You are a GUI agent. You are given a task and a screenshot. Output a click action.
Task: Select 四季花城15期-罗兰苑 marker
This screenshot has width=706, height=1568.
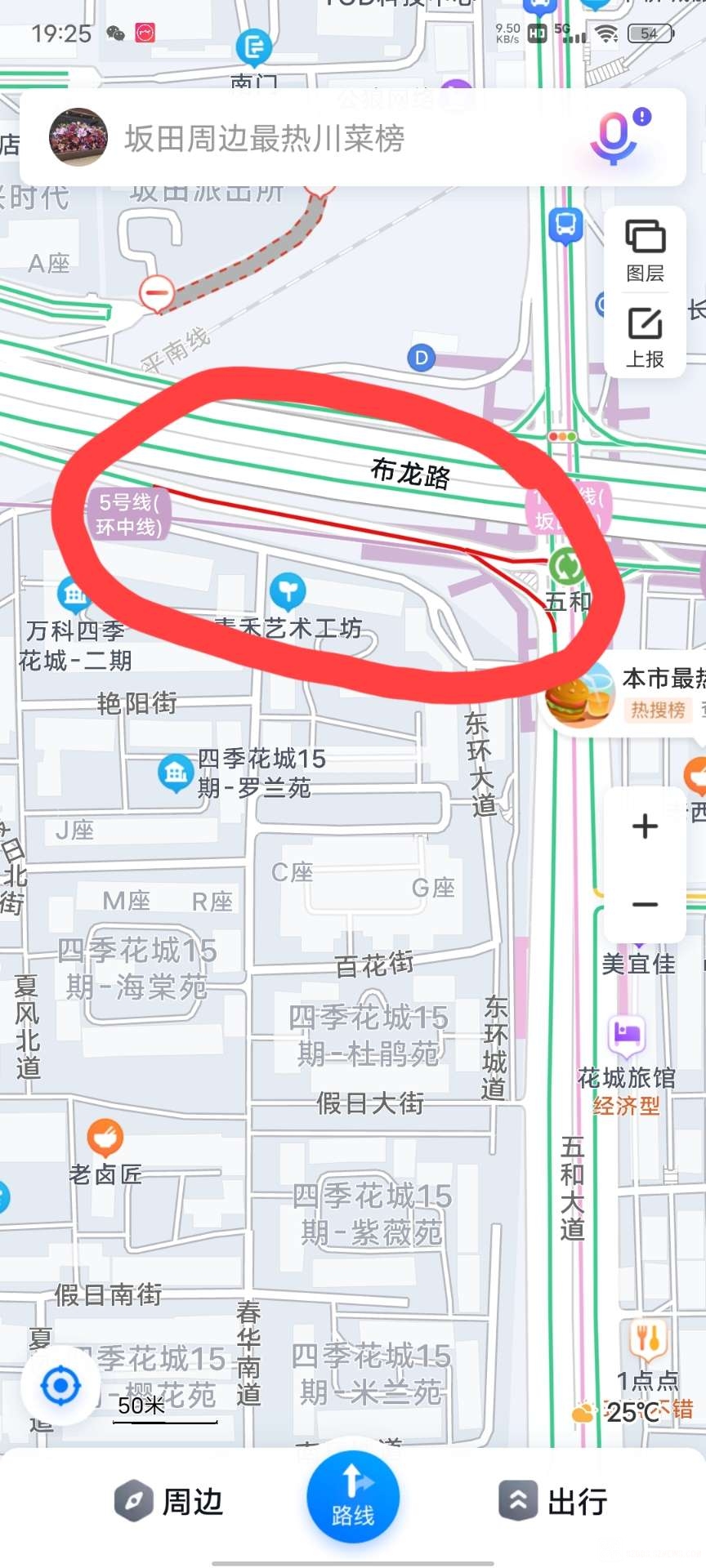tap(175, 772)
